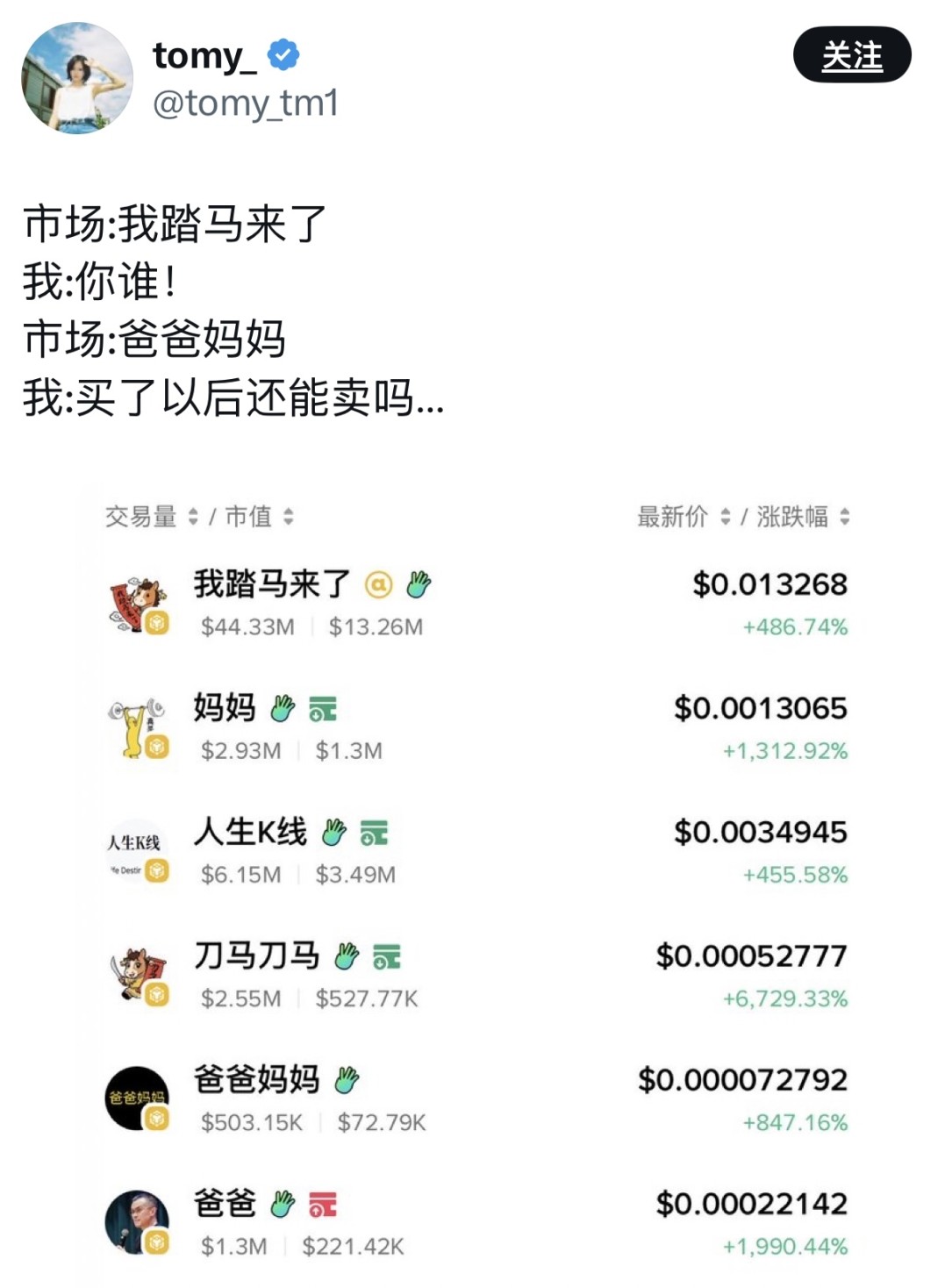The height and width of the screenshot is (1288, 952).
Task: Toggle the 涨跌幅 sort order
Action: pyautogui.click(x=847, y=518)
